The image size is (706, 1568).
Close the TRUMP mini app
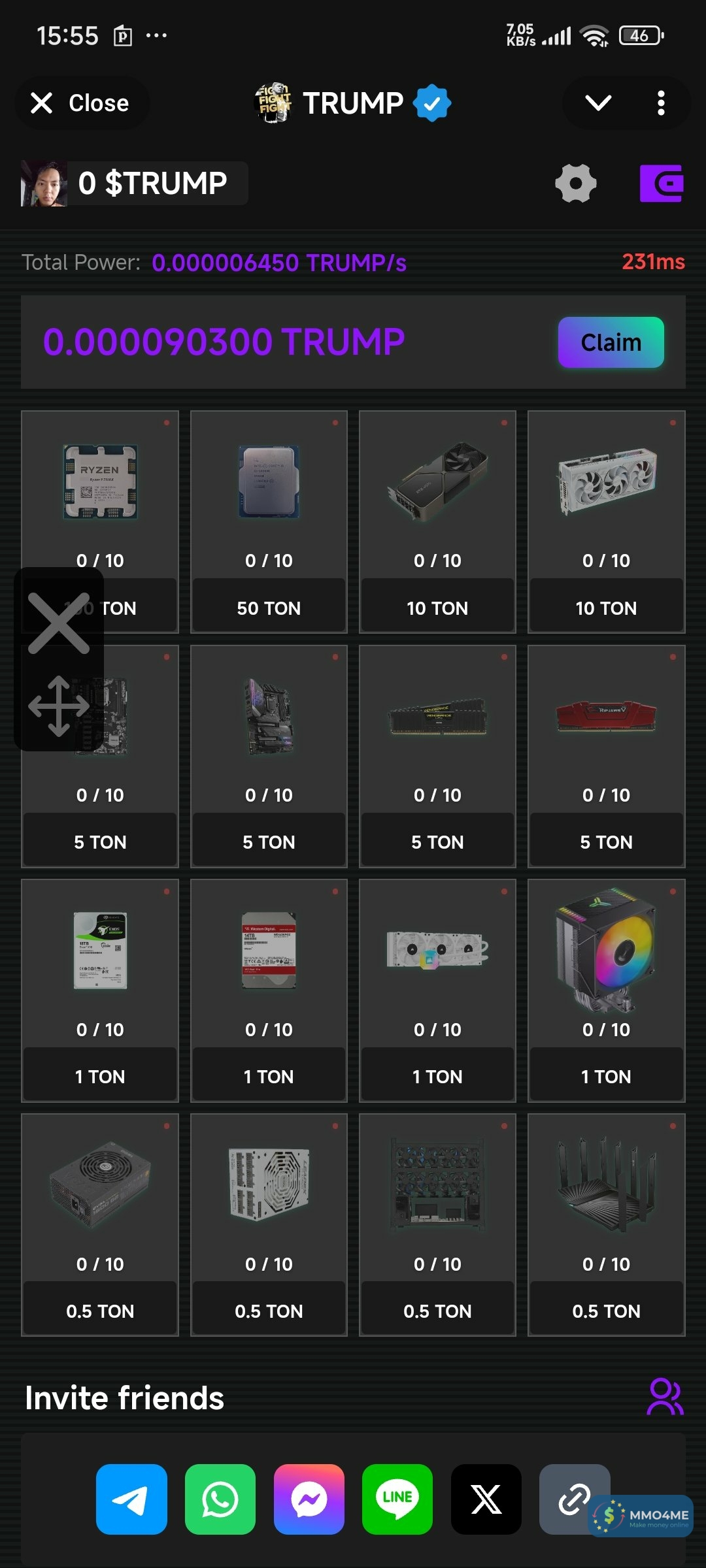81,103
